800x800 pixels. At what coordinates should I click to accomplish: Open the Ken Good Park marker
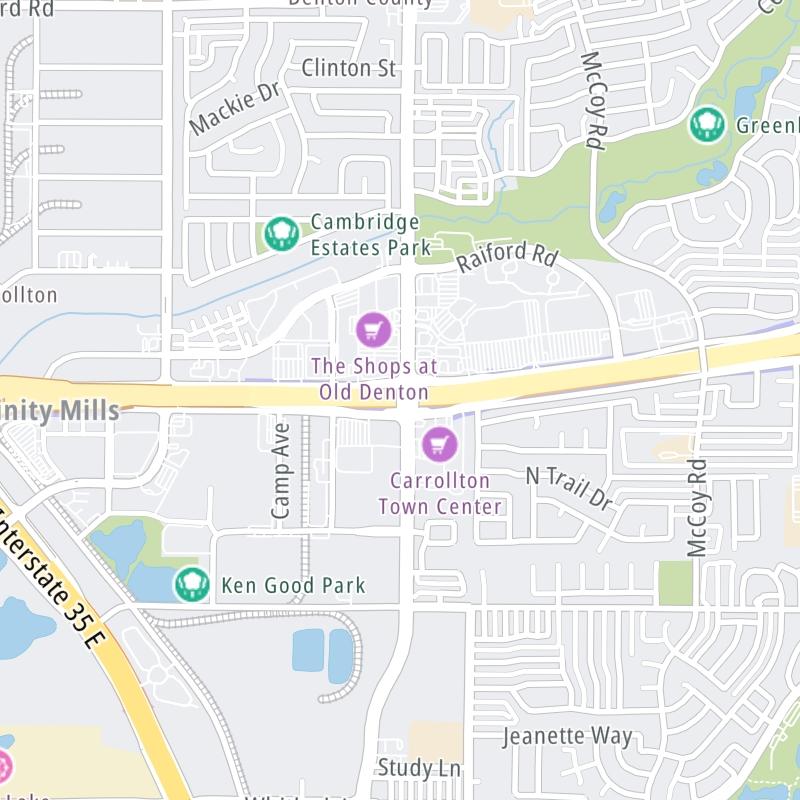click(191, 584)
